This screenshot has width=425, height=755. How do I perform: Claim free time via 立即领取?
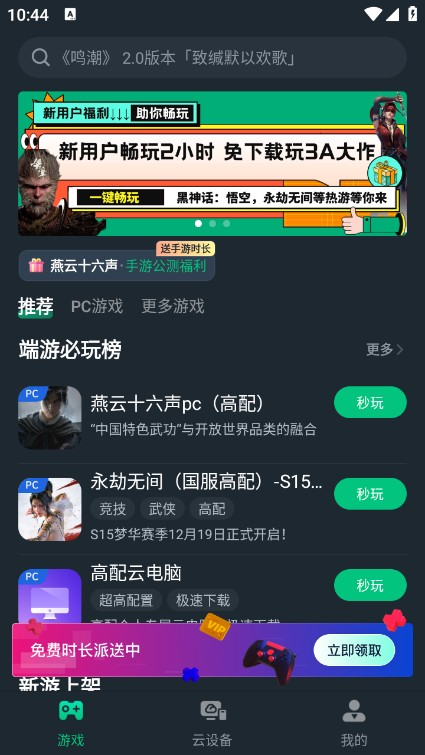(x=354, y=650)
